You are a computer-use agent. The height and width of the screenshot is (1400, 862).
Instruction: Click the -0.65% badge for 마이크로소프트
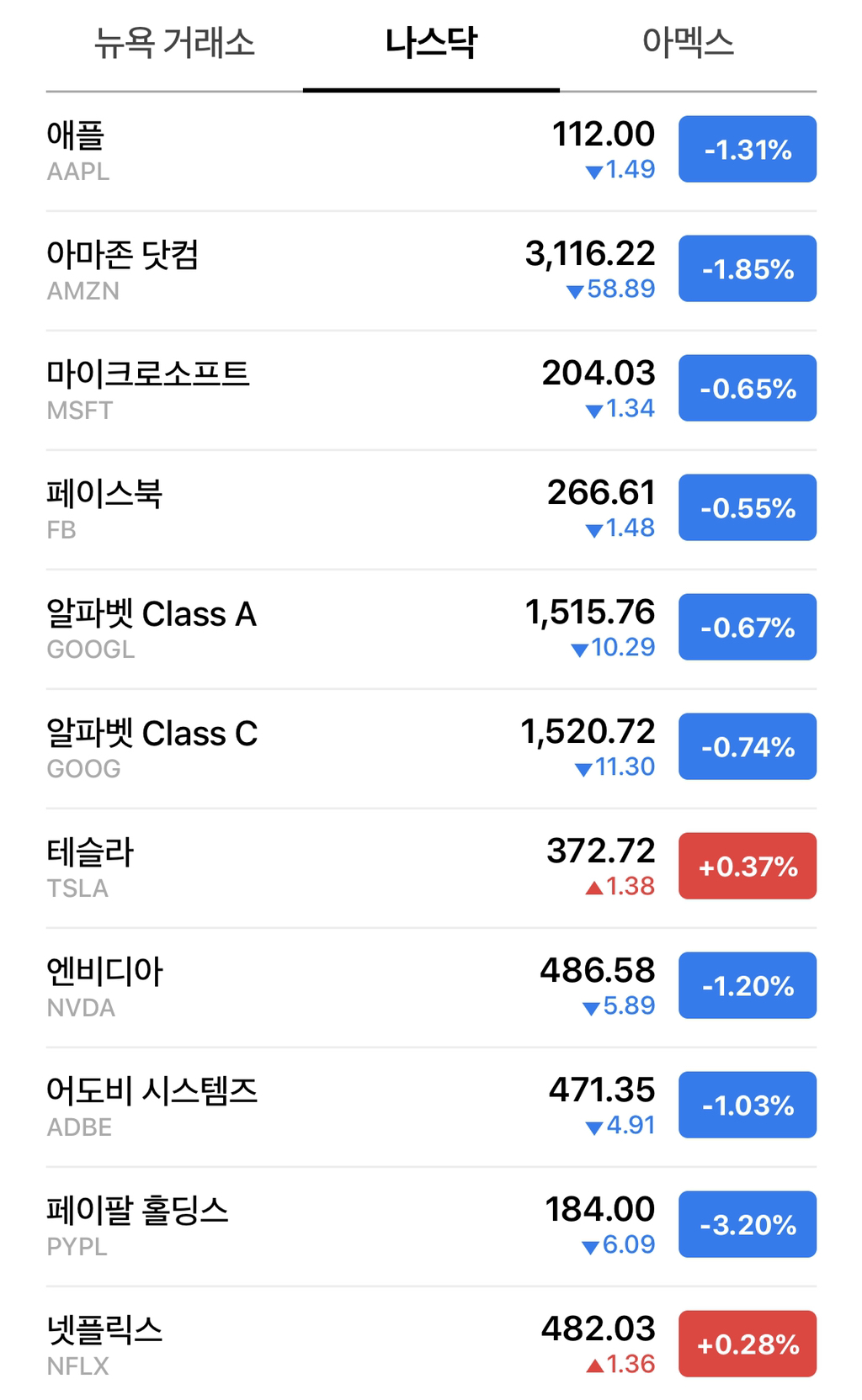coord(746,387)
